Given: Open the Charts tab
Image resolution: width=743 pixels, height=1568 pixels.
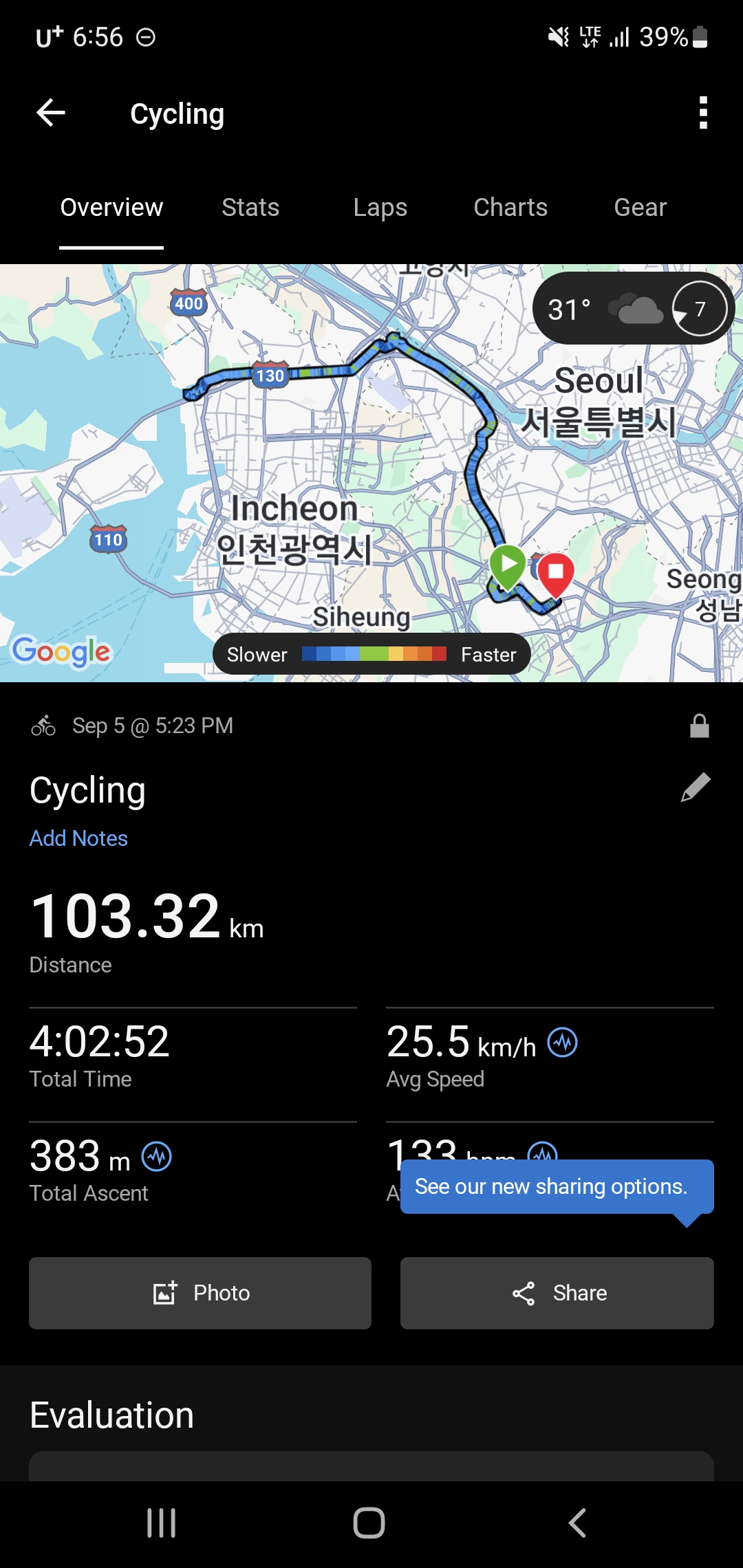Looking at the screenshot, I should point(510,207).
